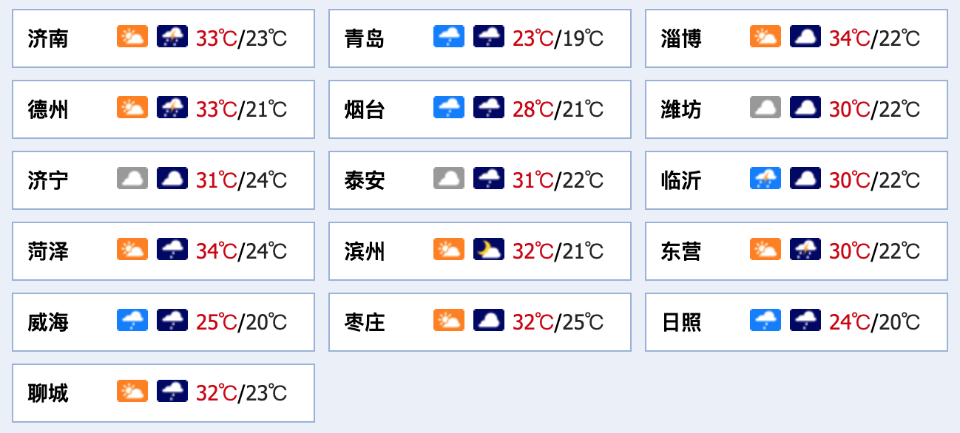
Task: Open the 聊城 weather card
Action: (163, 393)
